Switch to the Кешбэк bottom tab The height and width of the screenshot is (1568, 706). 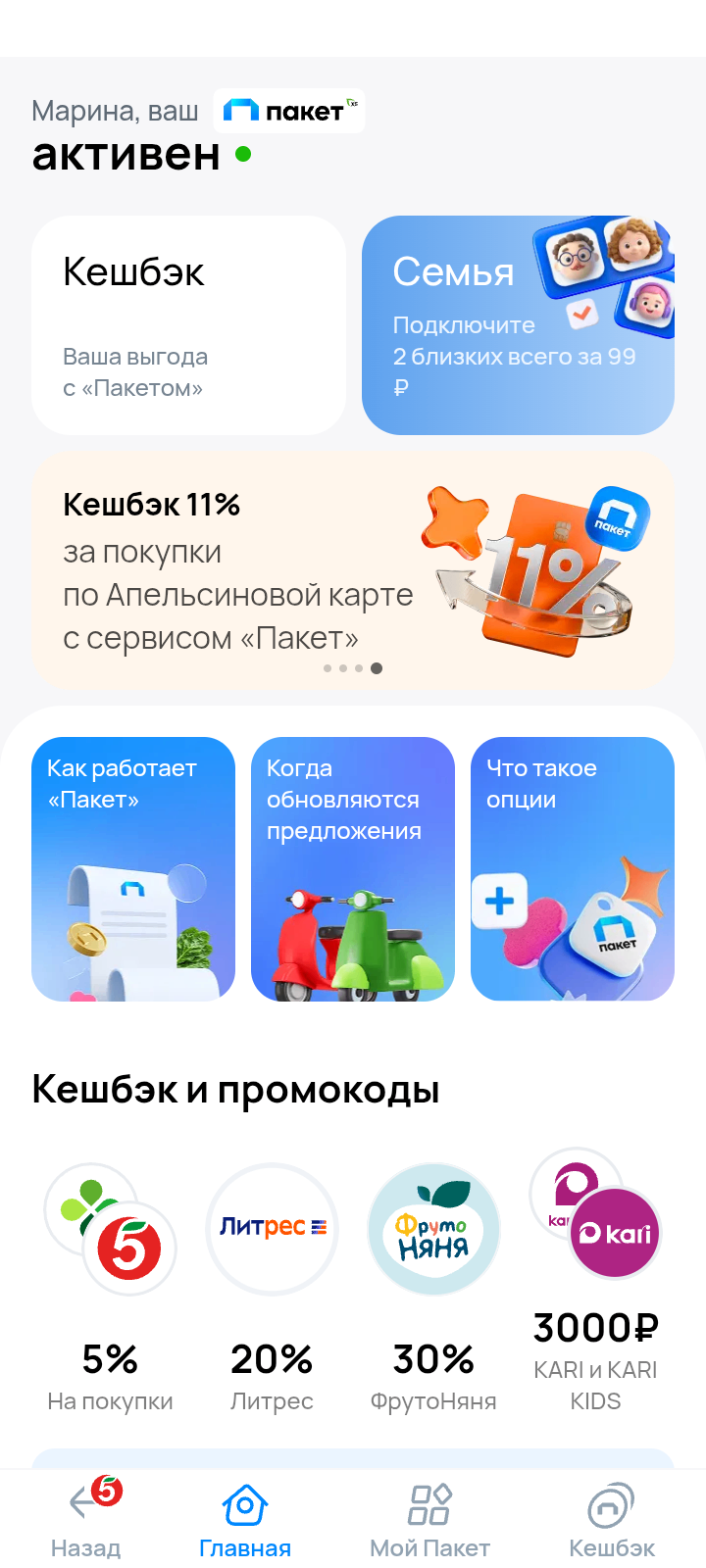(x=612, y=1519)
